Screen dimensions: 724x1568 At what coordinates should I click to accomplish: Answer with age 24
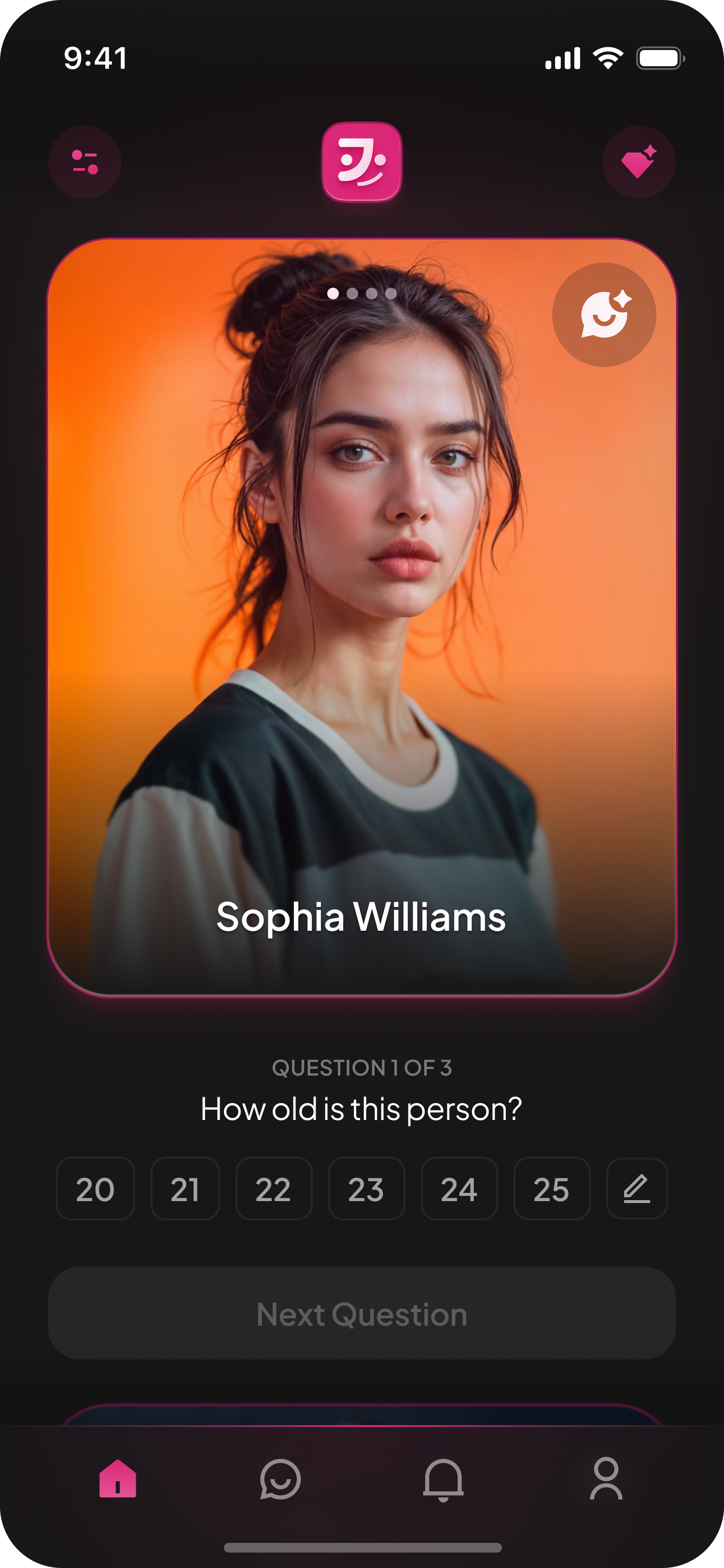coord(459,1189)
